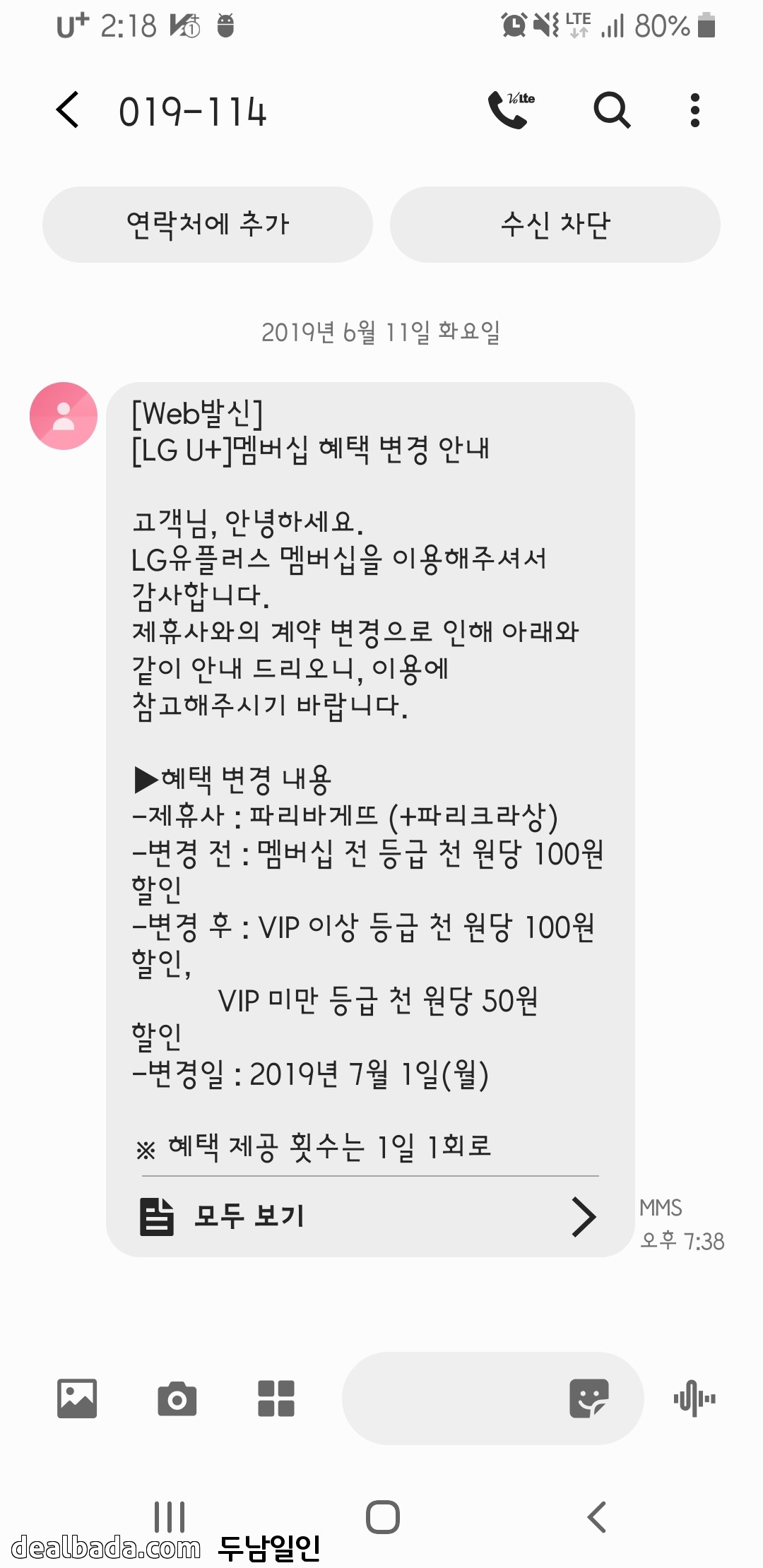Open the sender's pink profile avatar

(64, 416)
